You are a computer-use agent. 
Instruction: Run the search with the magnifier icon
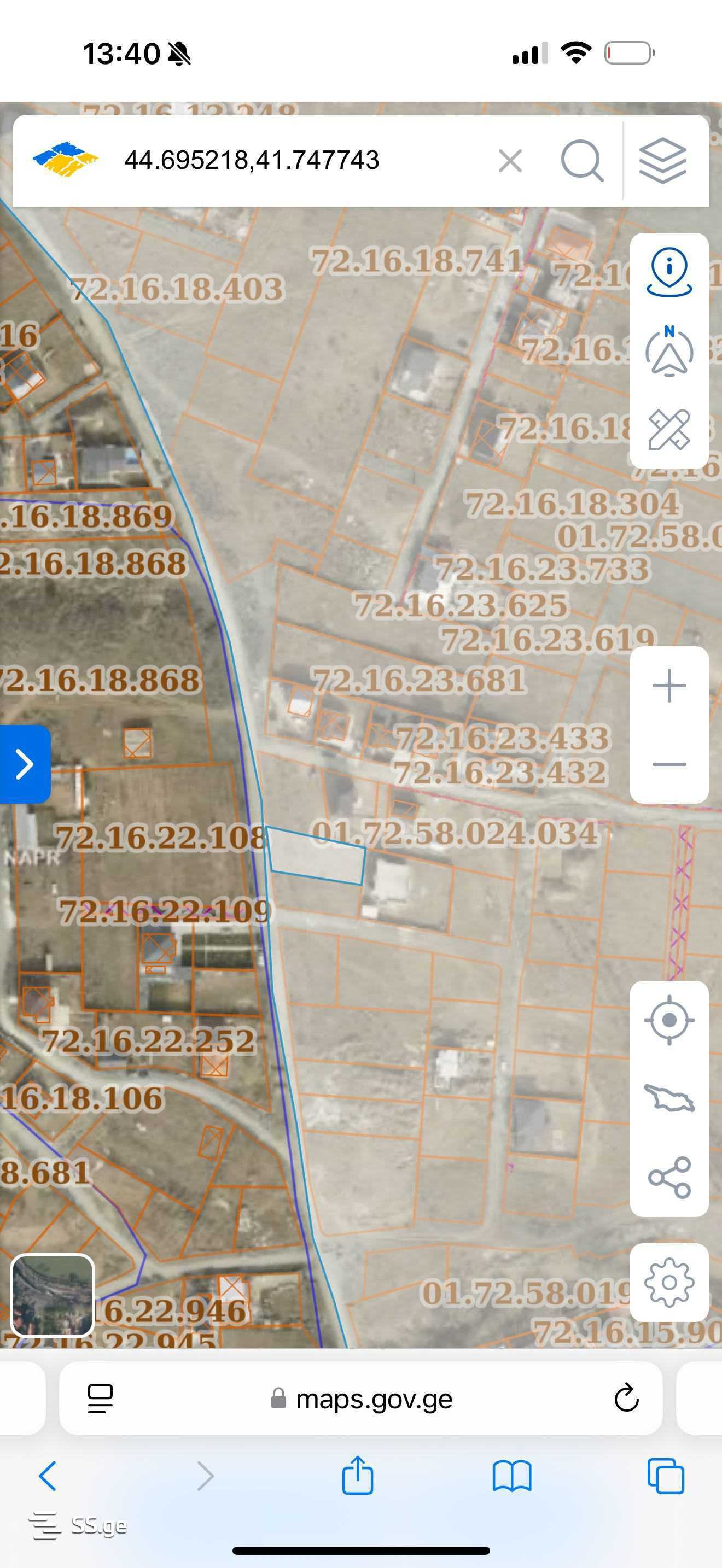tap(581, 161)
